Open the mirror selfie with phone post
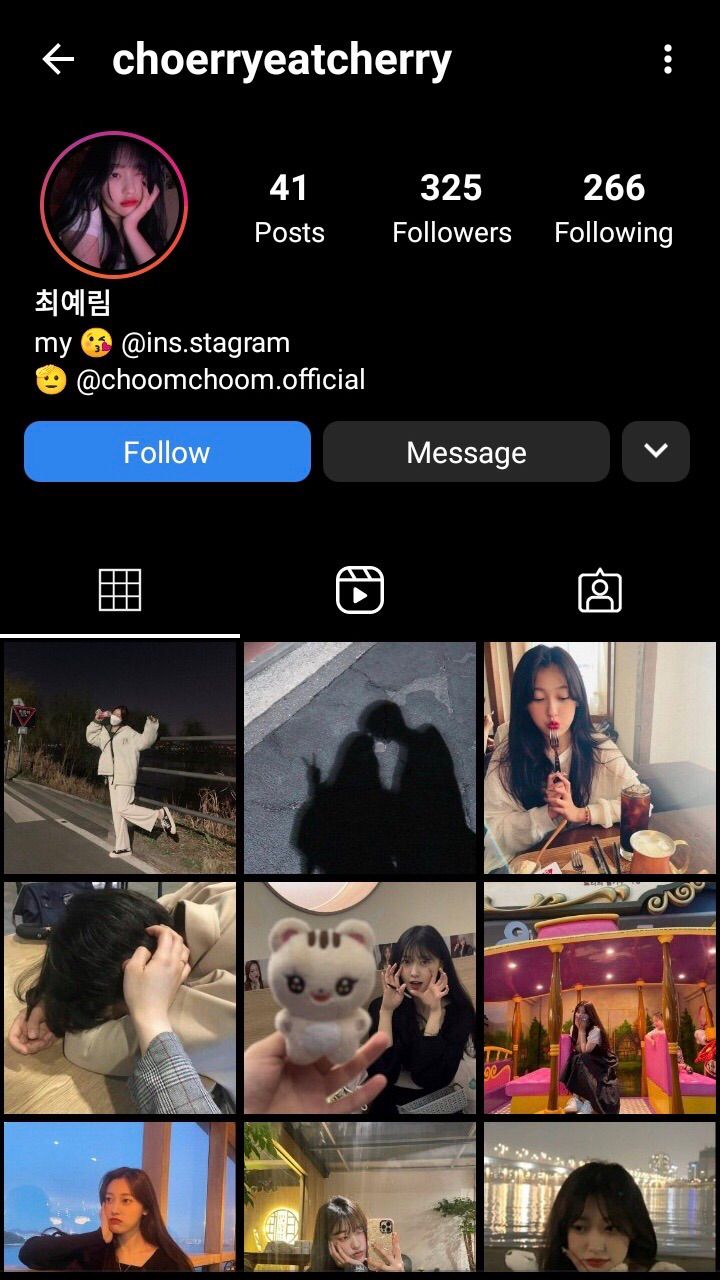Screen dimensions: 720x1280 tap(360, 1196)
